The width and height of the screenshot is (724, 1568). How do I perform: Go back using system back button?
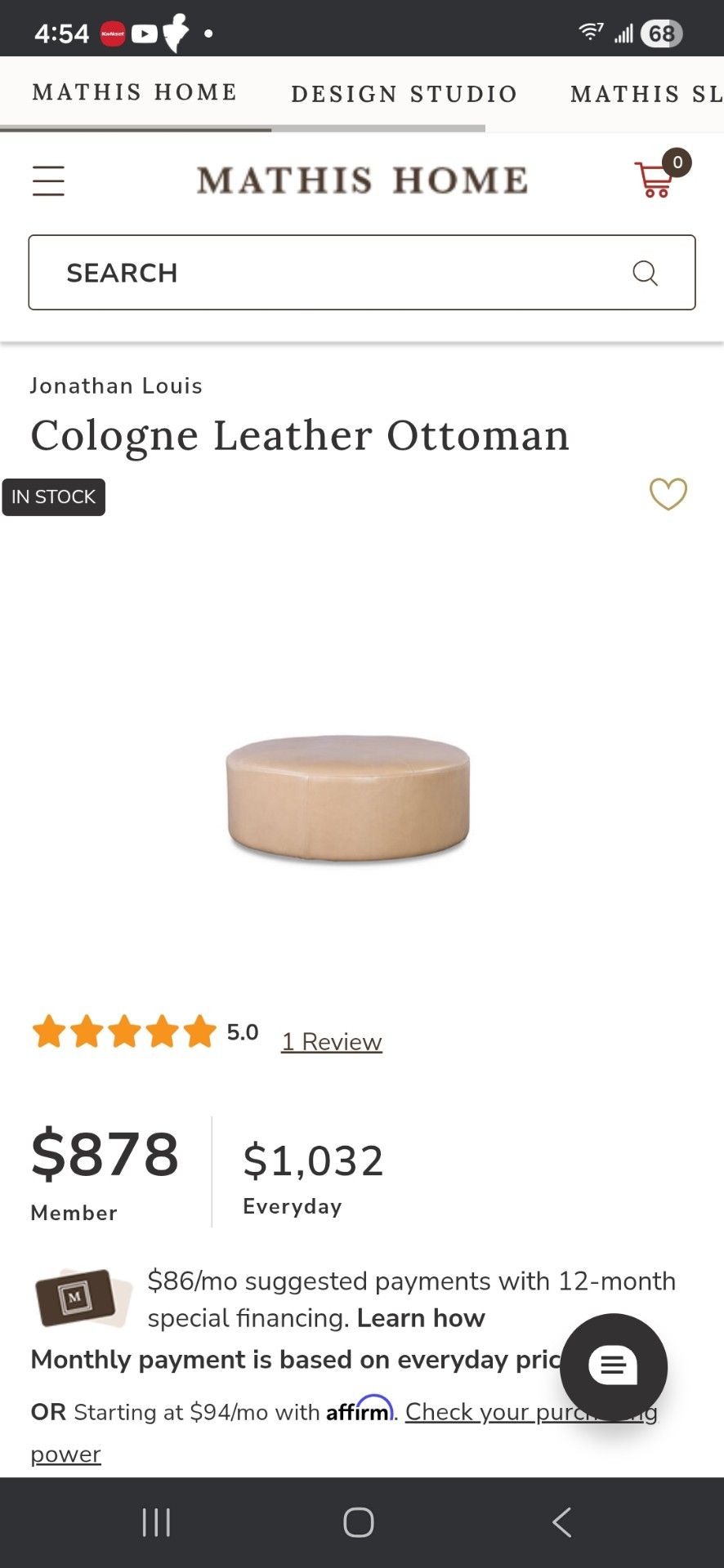(x=561, y=1522)
